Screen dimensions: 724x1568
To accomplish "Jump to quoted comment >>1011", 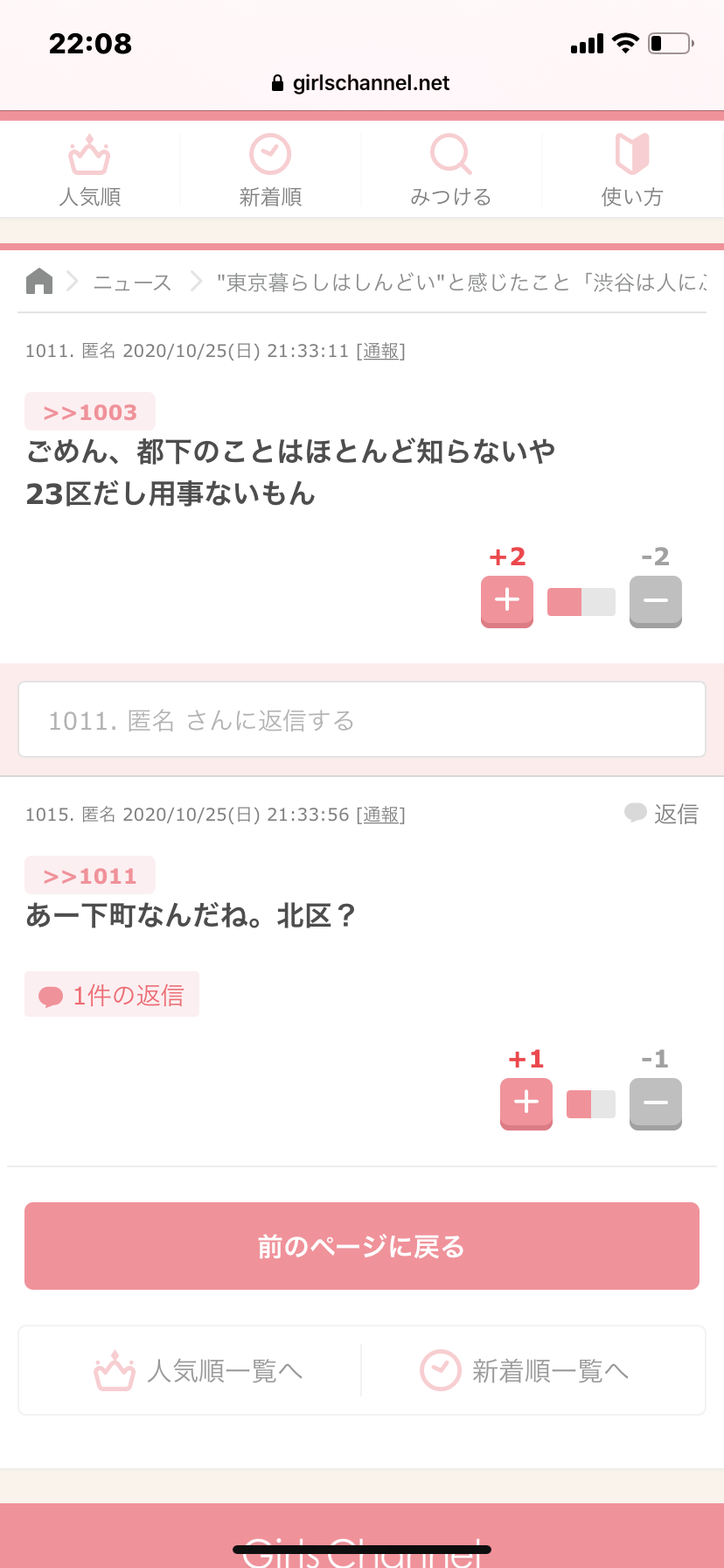I will coord(90,876).
